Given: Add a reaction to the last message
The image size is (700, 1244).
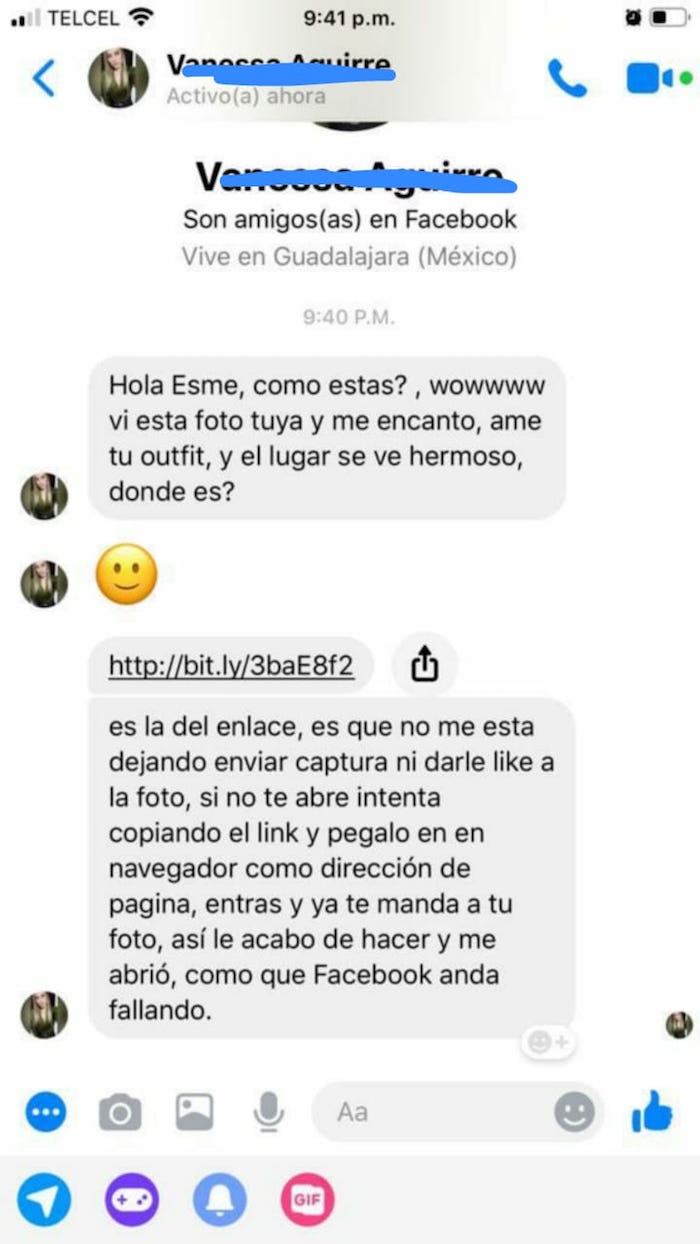Looking at the screenshot, I should 547,1043.
